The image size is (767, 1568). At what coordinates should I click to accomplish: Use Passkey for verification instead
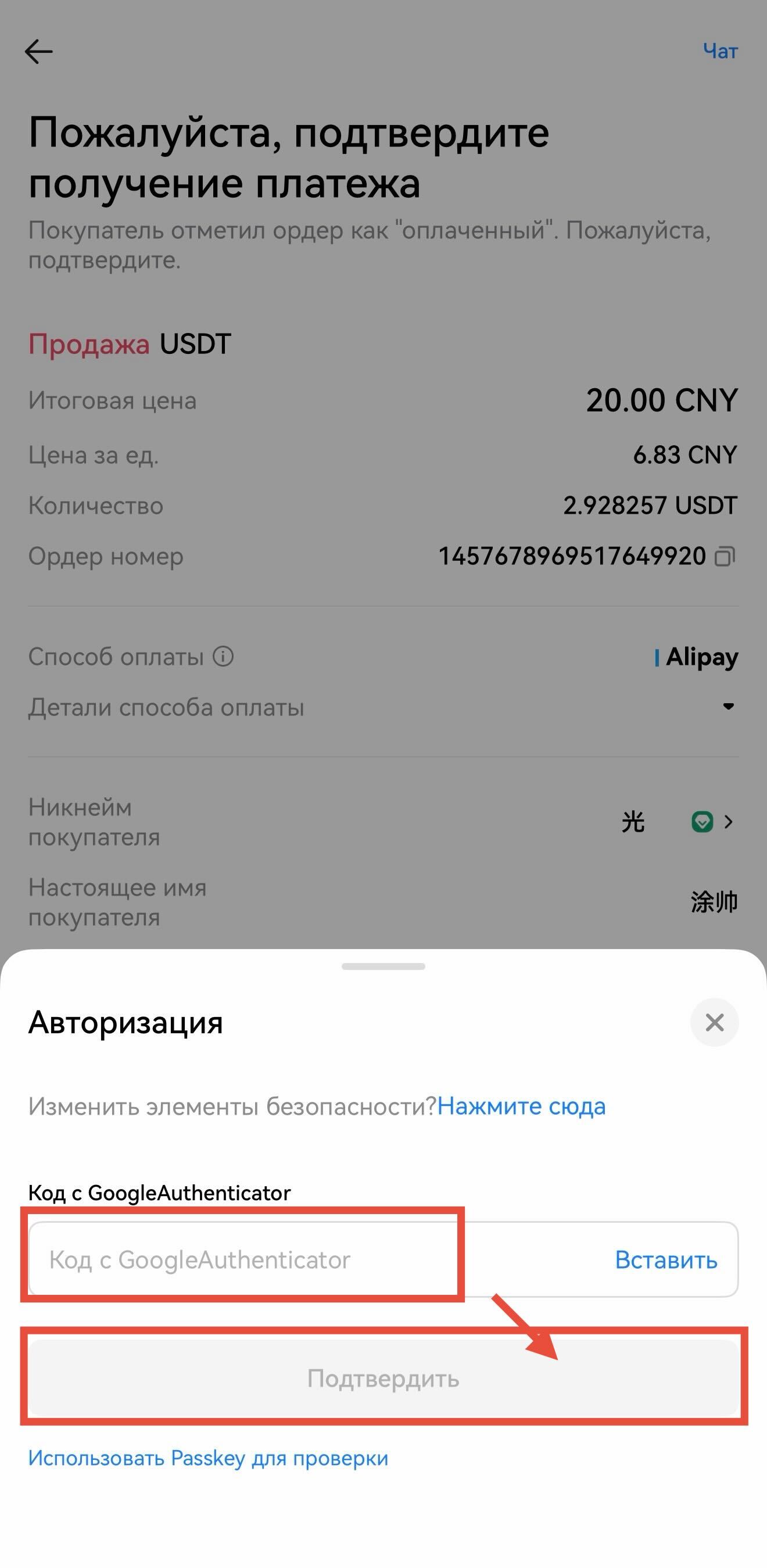[x=208, y=1458]
